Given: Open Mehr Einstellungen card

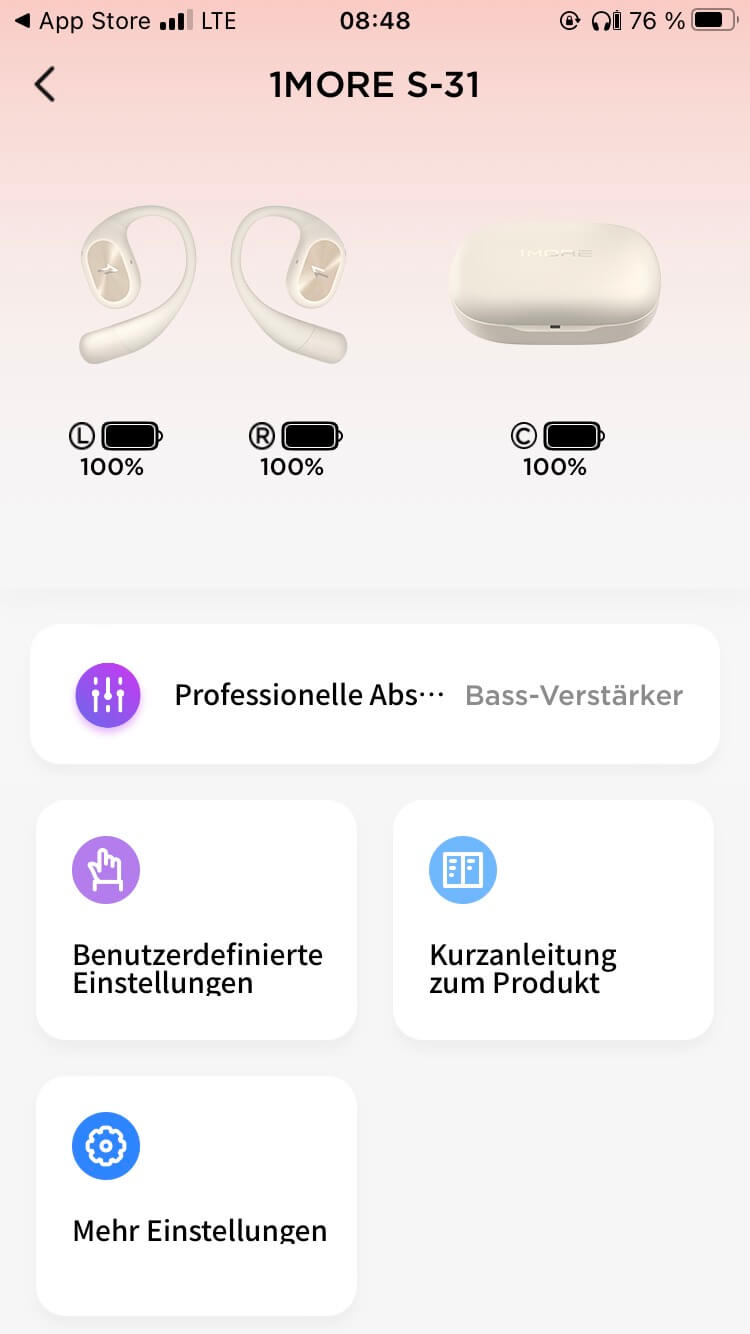Looking at the screenshot, I should (x=196, y=1195).
